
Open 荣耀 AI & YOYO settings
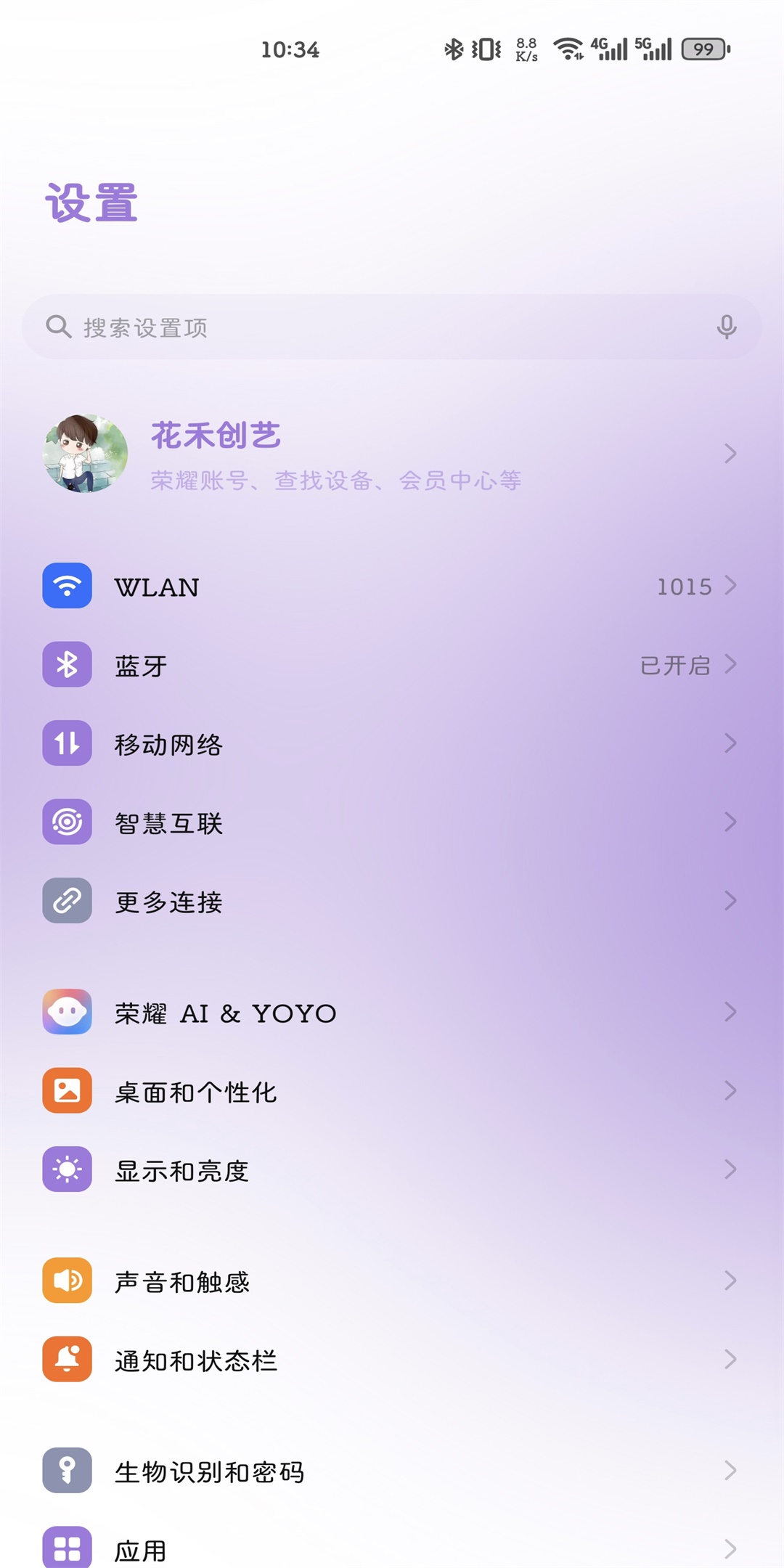(392, 1012)
